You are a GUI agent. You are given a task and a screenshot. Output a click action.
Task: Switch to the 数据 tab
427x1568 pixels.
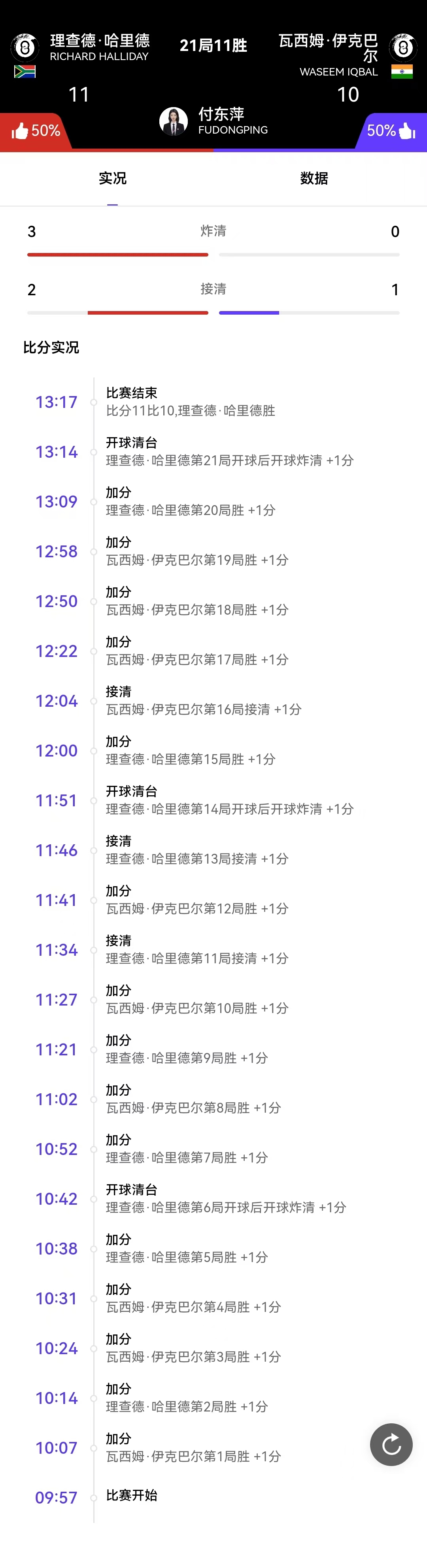tap(314, 178)
